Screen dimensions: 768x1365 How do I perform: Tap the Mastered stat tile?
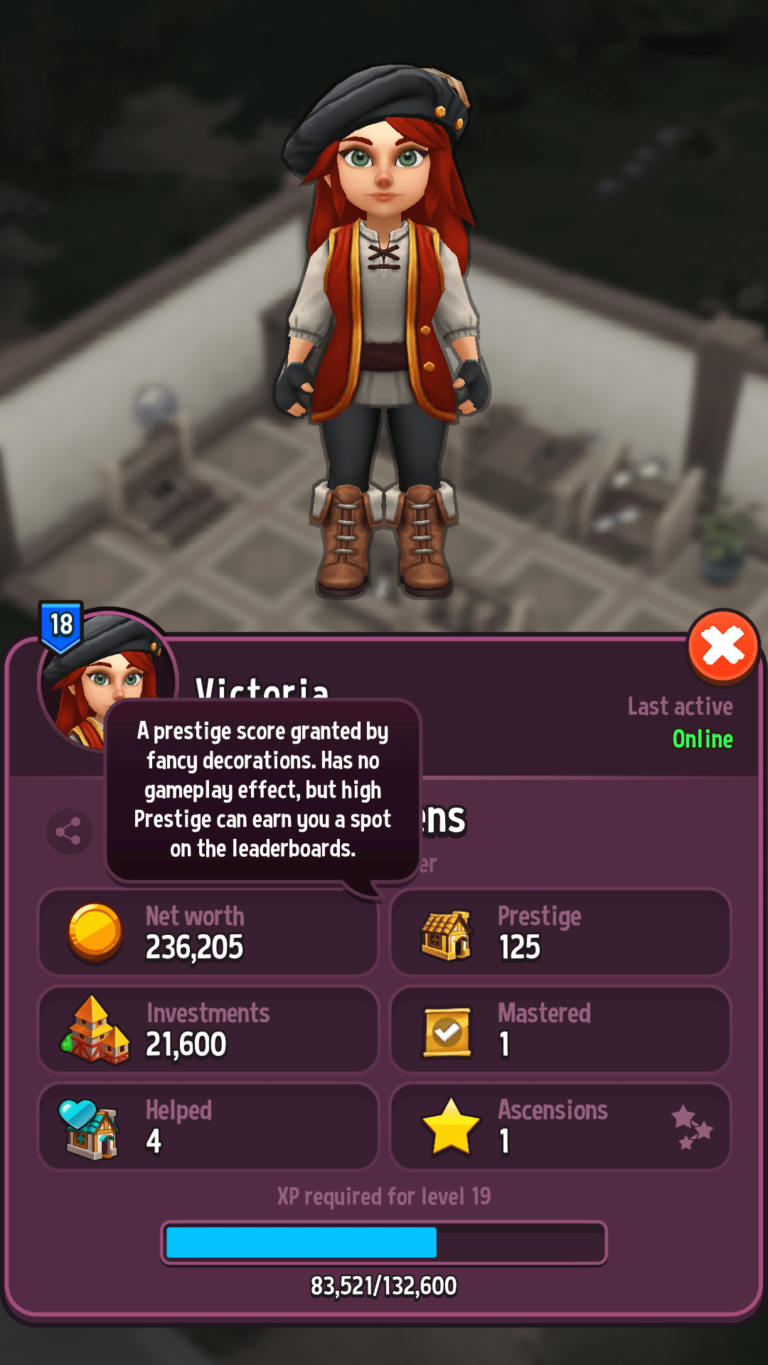pyautogui.click(x=560, y=1029)
